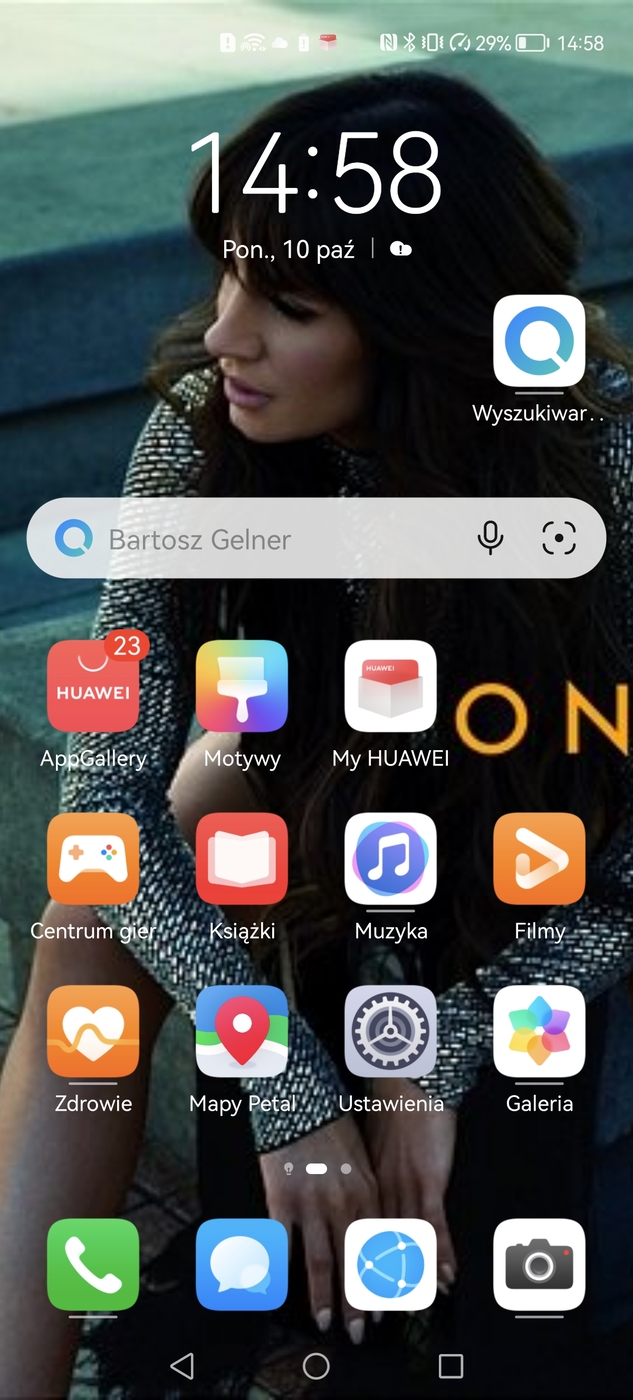Open the camera from the dock

coord(539,1264)
